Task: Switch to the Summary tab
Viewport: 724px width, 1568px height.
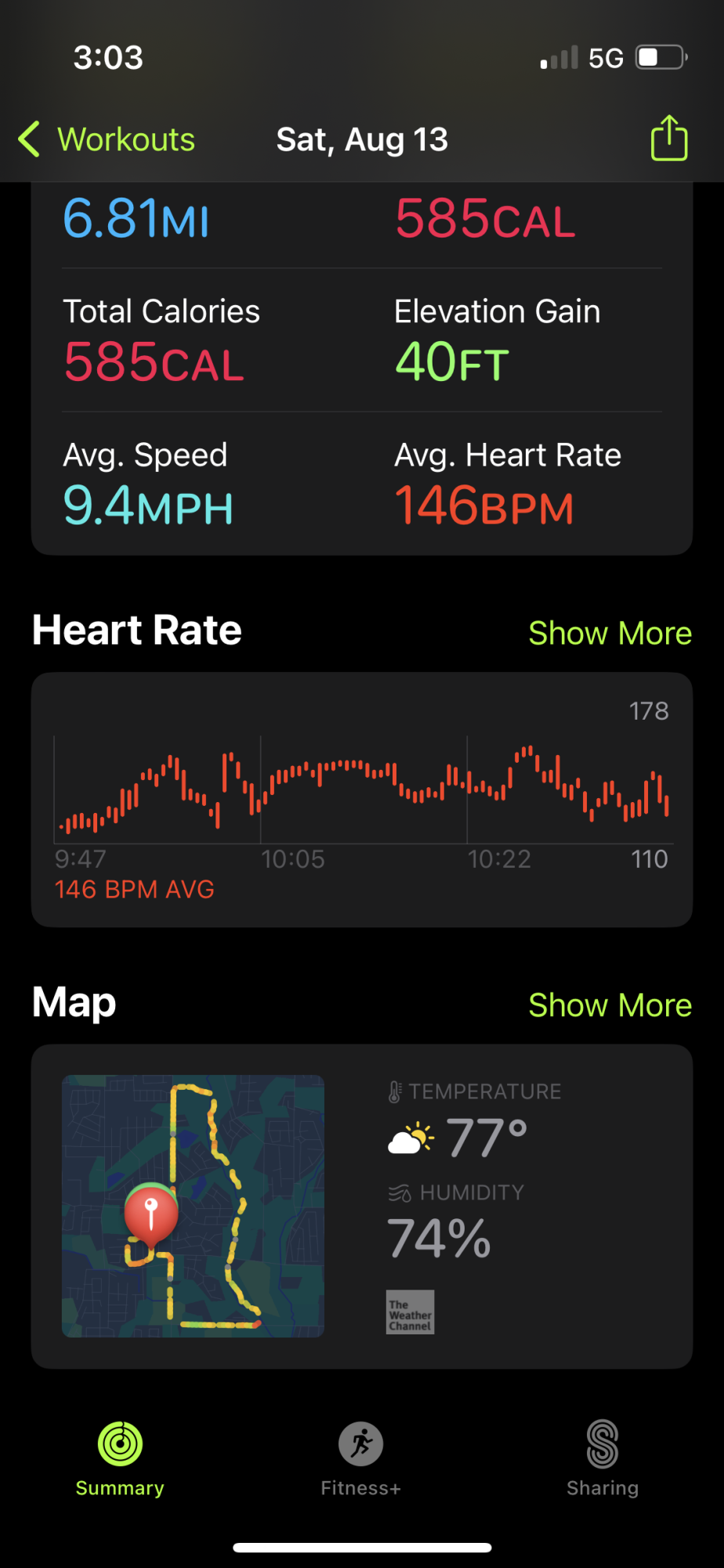Action: (x=120, y=1459)
